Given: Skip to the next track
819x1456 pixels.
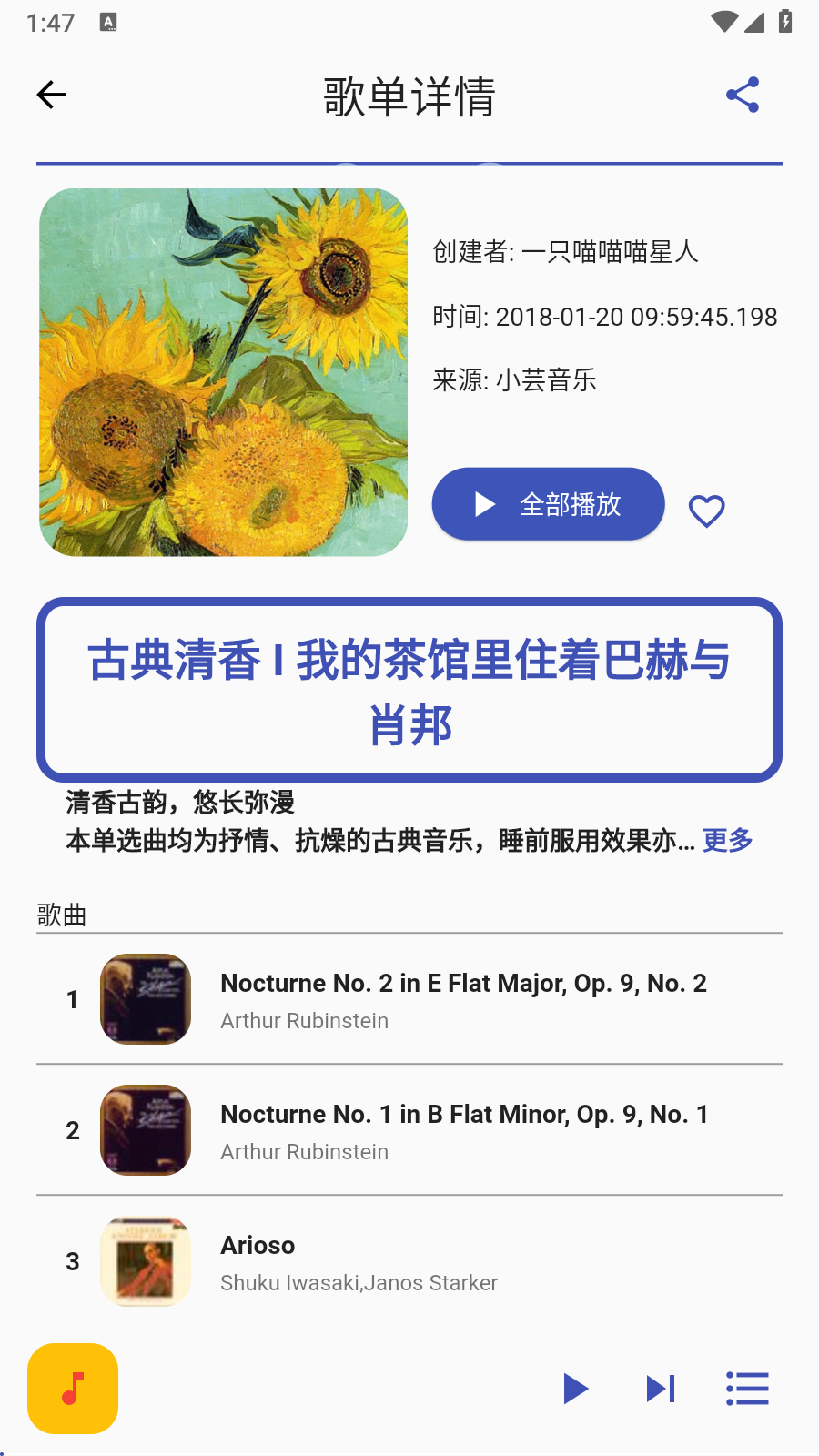Looking at the screenshot, I should 661,1389.
